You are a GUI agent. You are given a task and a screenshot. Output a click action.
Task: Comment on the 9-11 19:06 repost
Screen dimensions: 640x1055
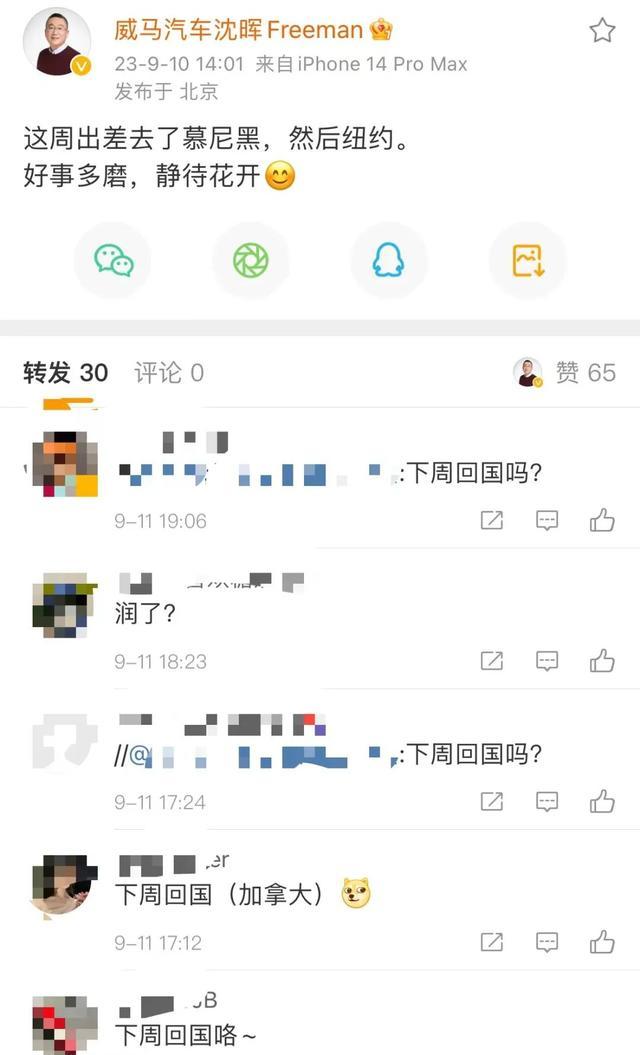click(546, 520)
